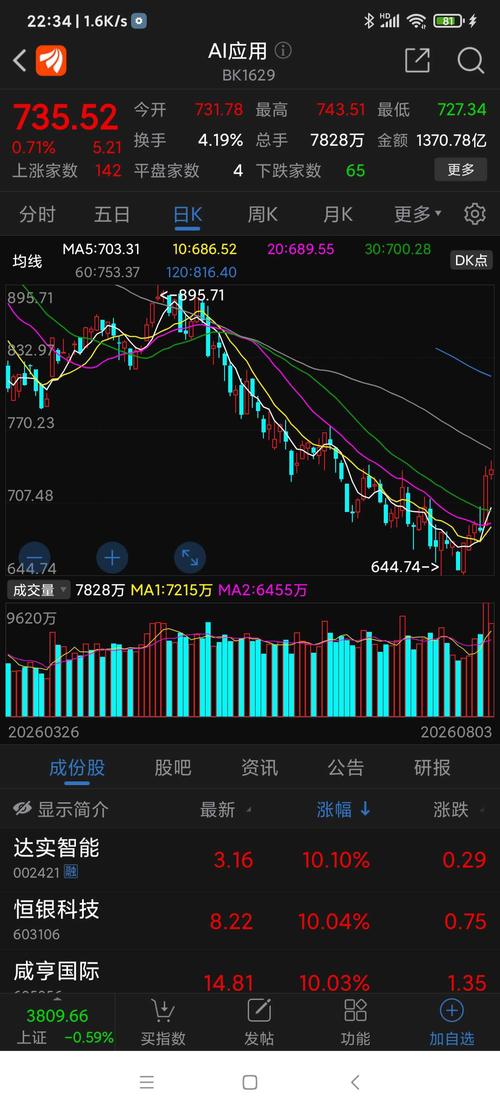500x1111 pixels.
Task: Select the 月K chart tab
Action: 337,214
